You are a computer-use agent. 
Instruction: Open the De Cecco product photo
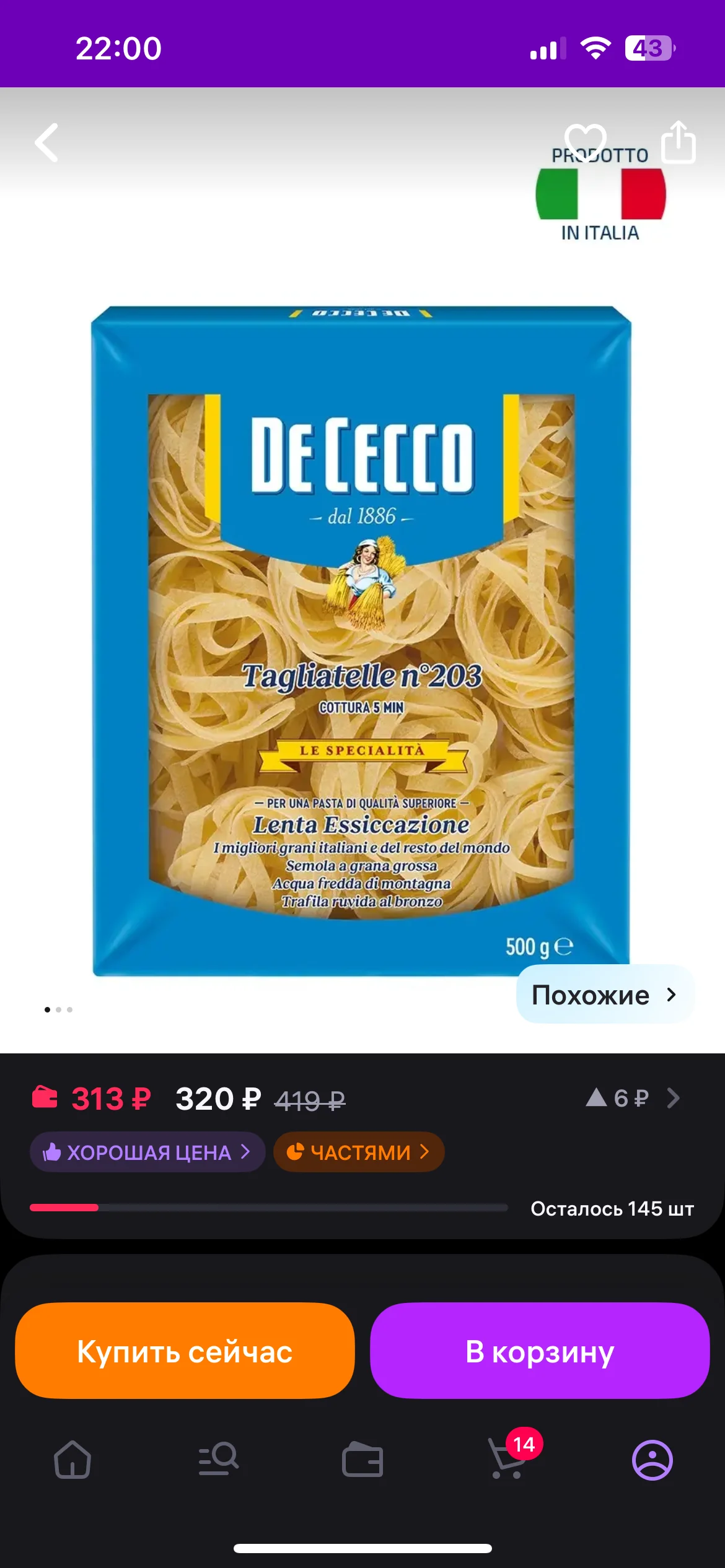(361, 641)
